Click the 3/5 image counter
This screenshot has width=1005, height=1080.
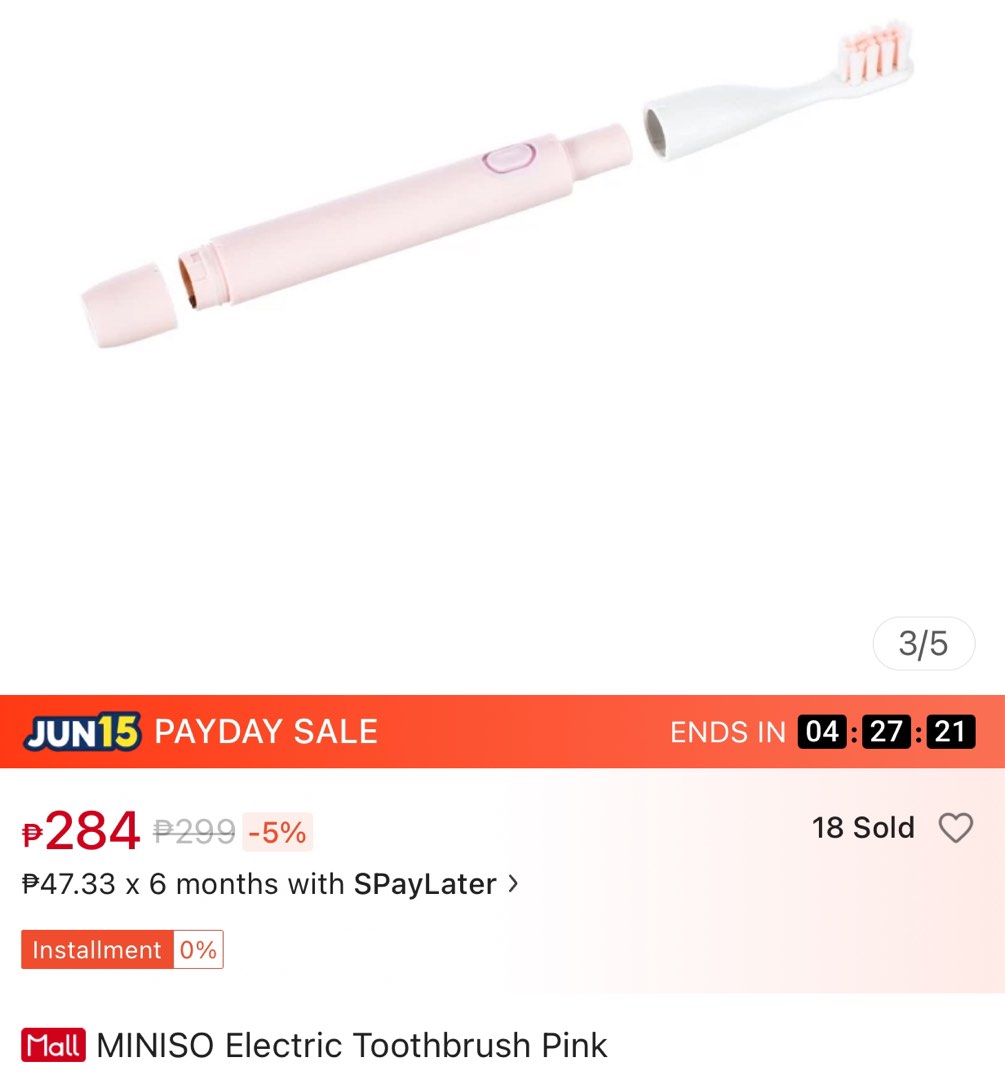point(923,643)
